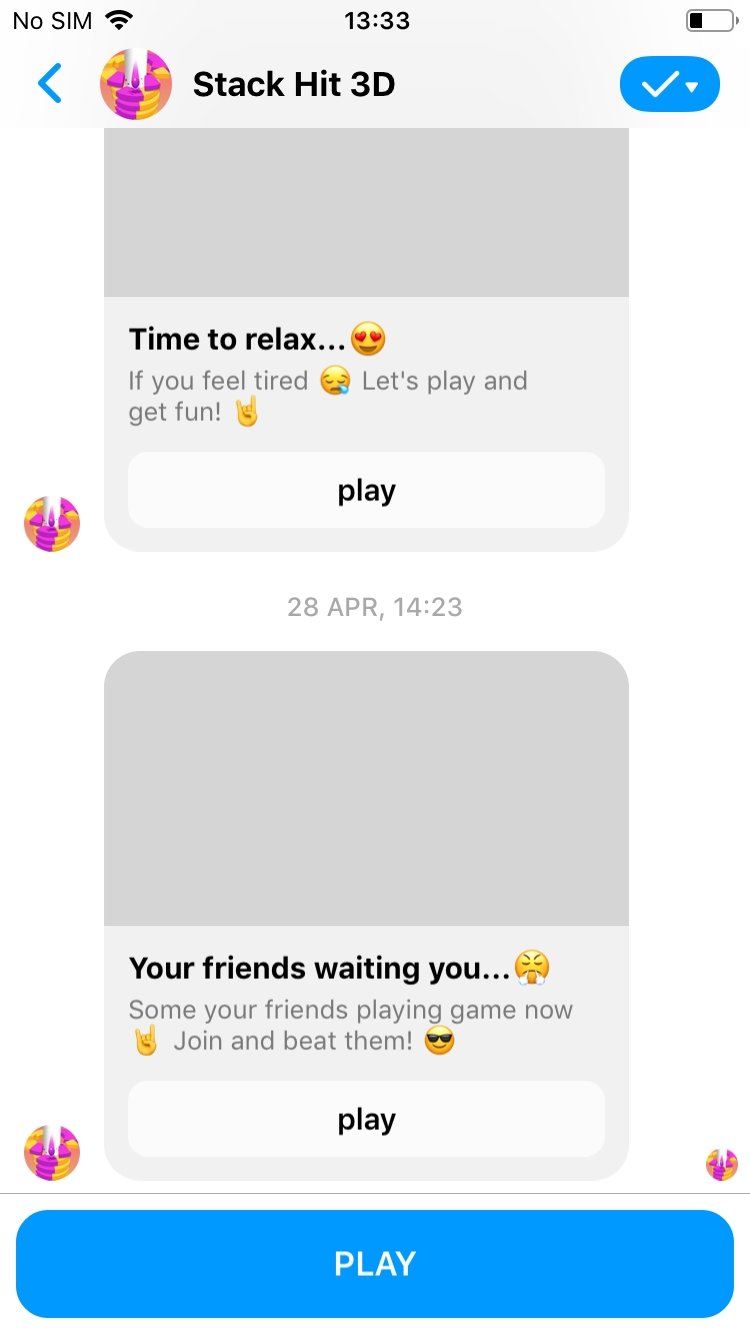Viewport: 750px width, 1334px height.
Task: Tap play under Time to relax
Action: coord(366,490)
